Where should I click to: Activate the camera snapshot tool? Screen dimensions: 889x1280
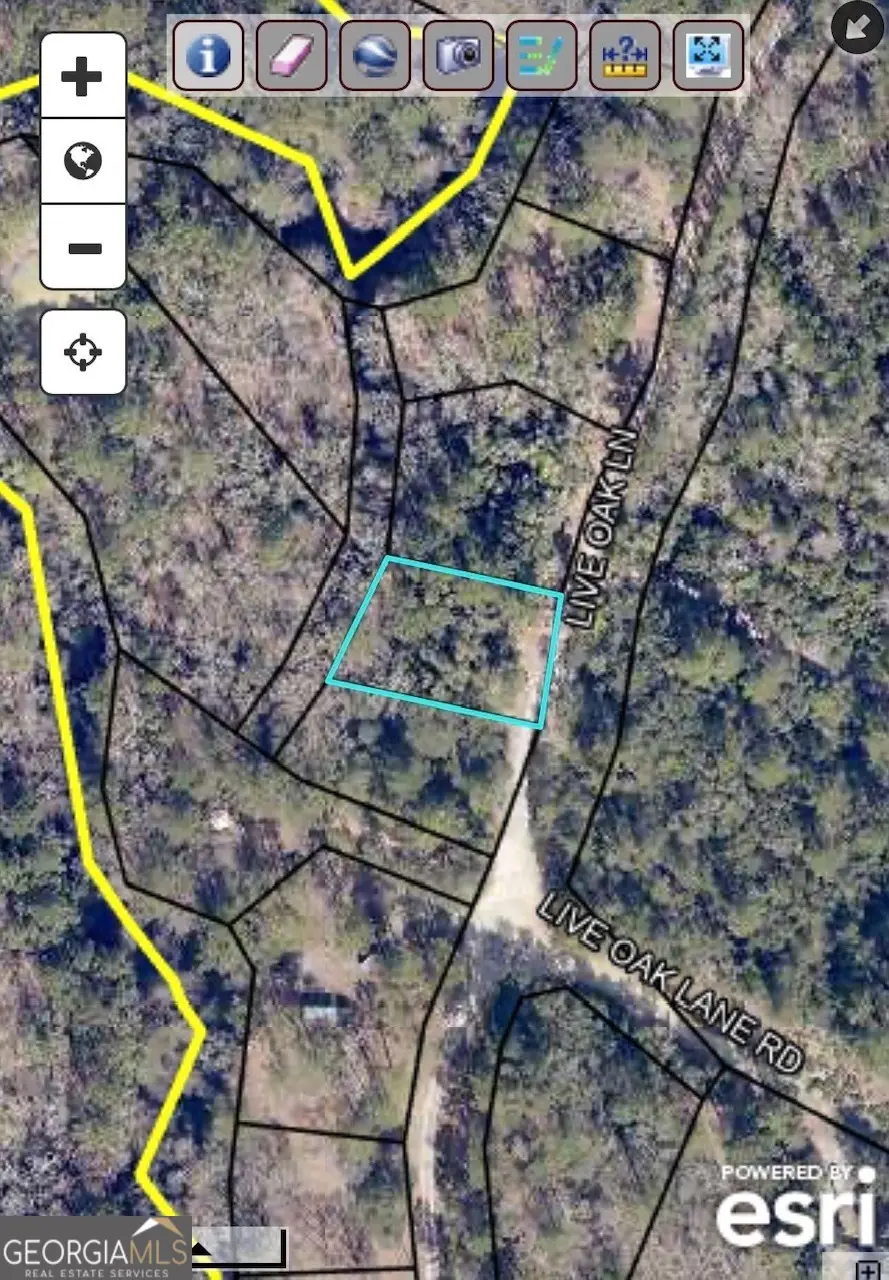click(456, 57)
